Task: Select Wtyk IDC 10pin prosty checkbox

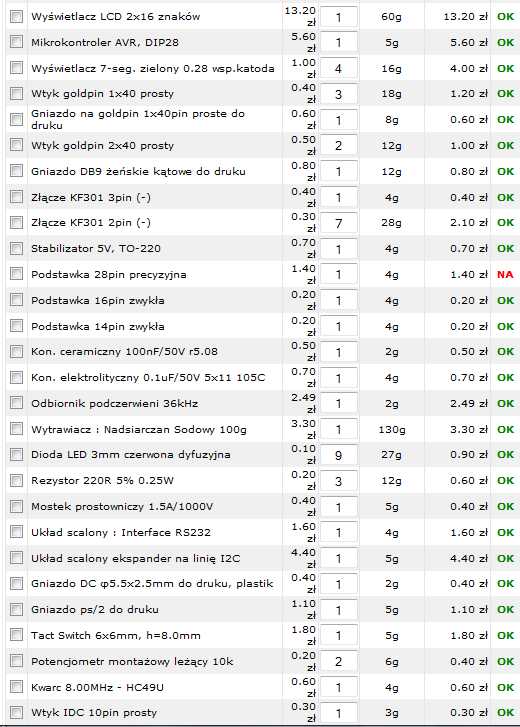Action: tap(16, 712)
